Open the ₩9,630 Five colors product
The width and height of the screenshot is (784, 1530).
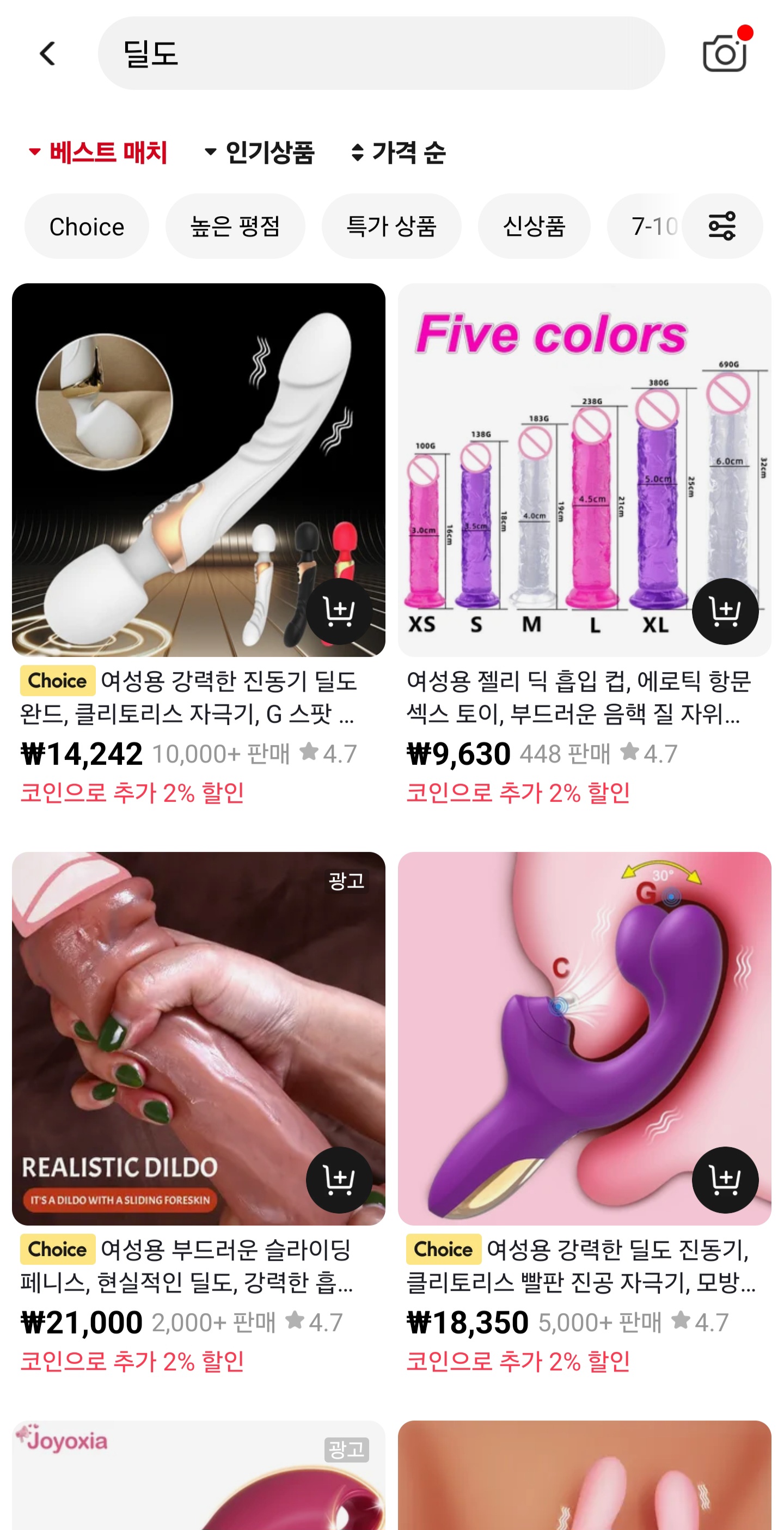click(x=584, y=470)
